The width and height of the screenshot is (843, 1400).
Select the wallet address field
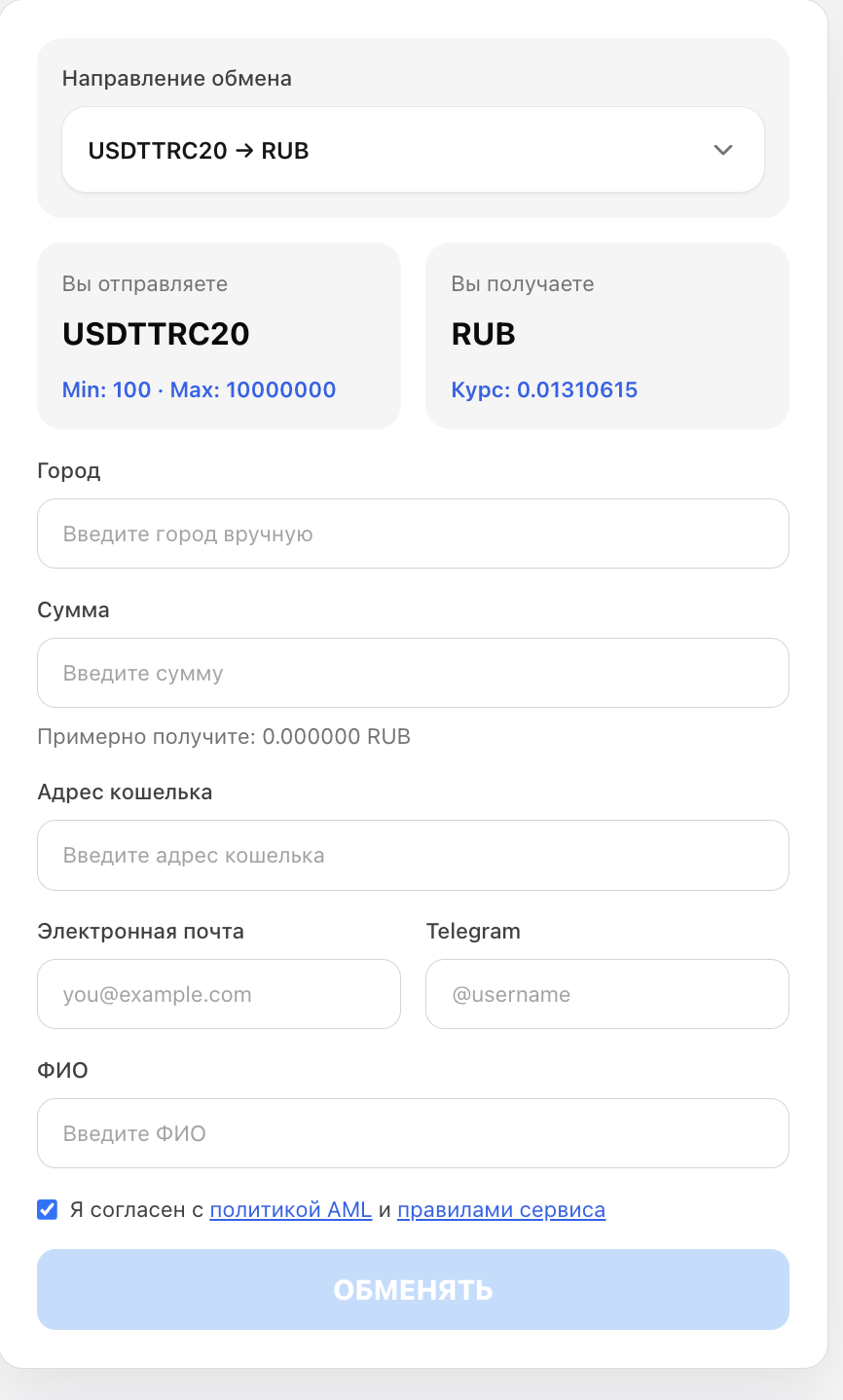[x=413, y=855]
